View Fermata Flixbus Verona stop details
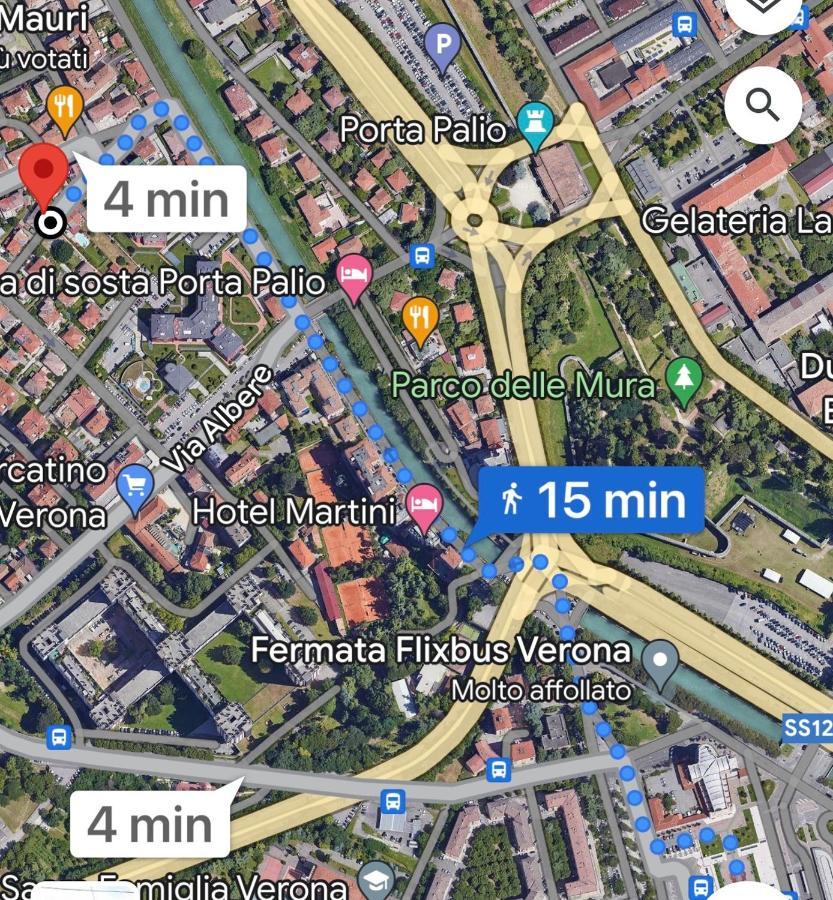833x900 pixels. pos(660,662)
